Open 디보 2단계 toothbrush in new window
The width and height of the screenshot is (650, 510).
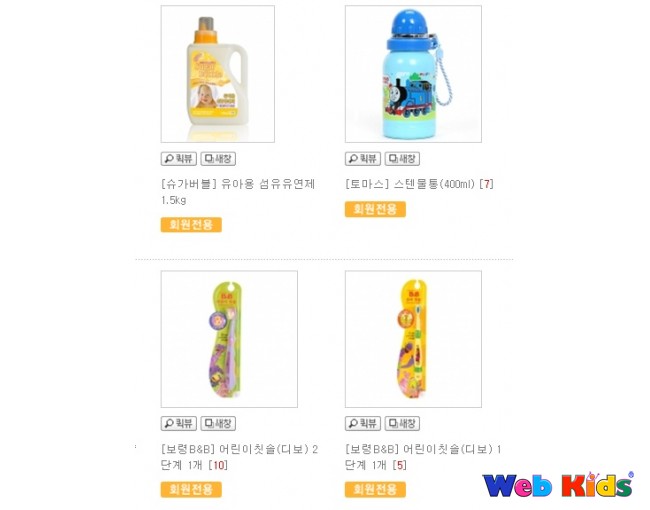click(218, 424)
